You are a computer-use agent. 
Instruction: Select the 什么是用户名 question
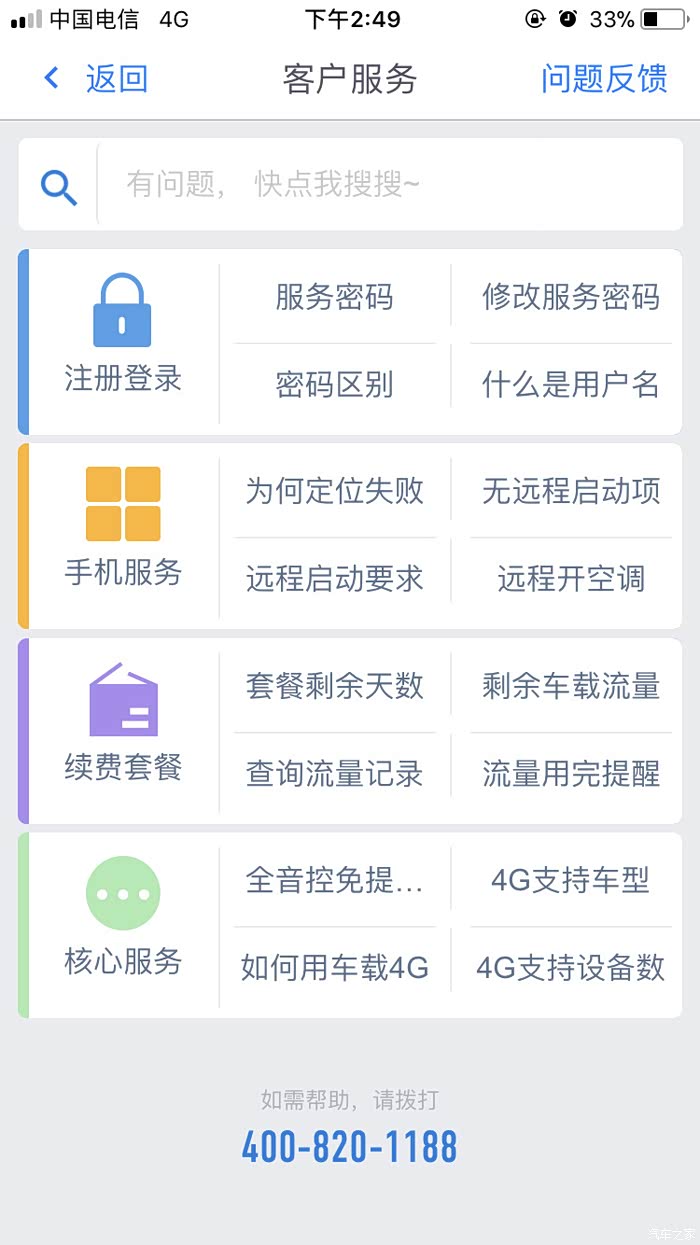coord(571,384)
